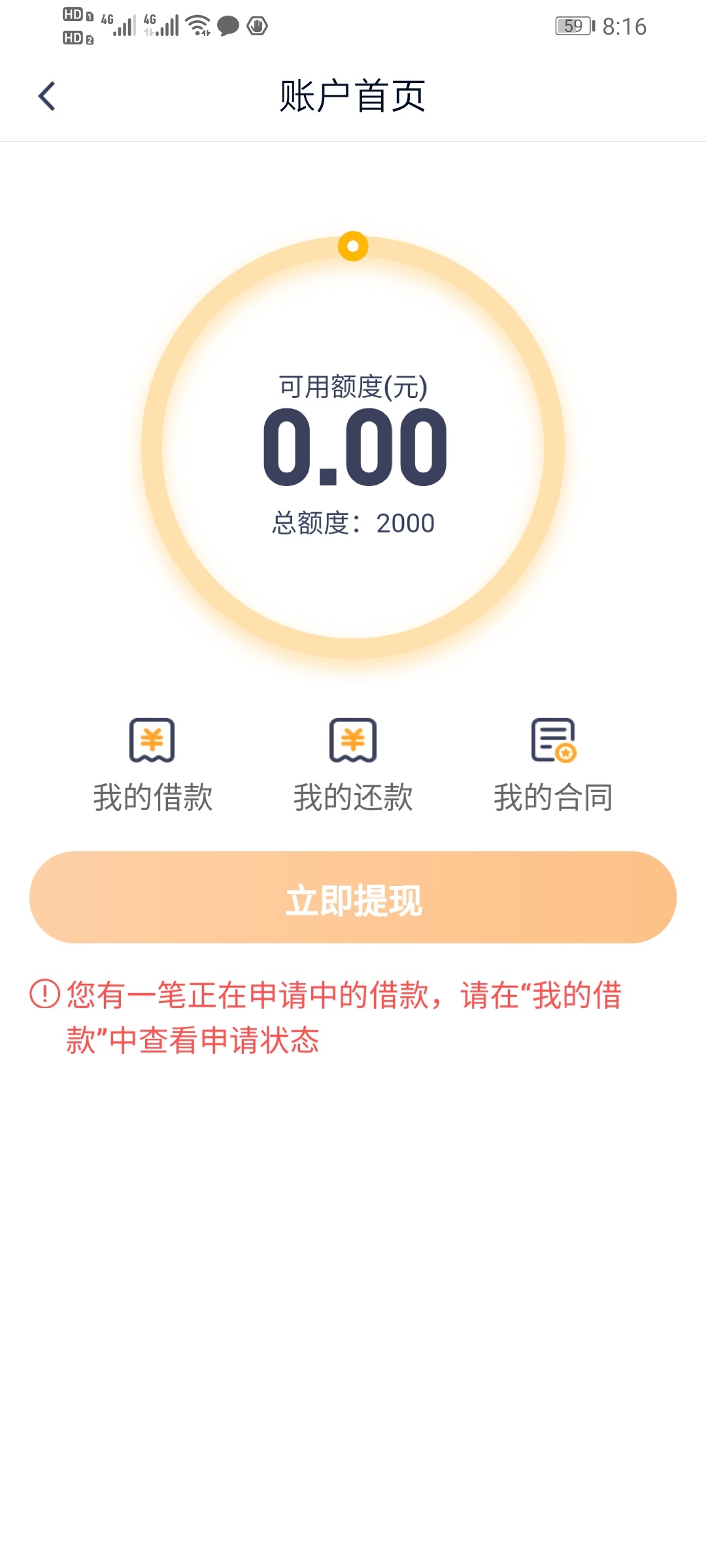Open 我的借款 (my loans)
Screen dimensions: 706x1568
[x=152, y=766]
